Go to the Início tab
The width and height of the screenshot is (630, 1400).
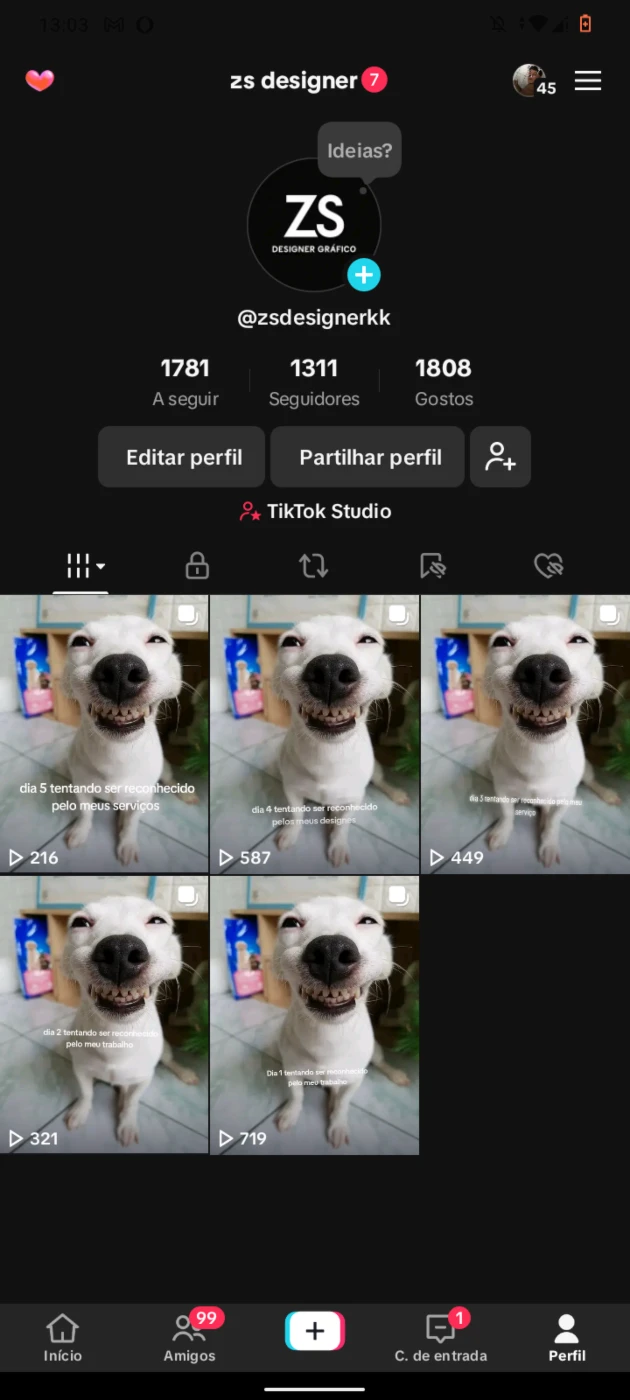coord(63,1339)
